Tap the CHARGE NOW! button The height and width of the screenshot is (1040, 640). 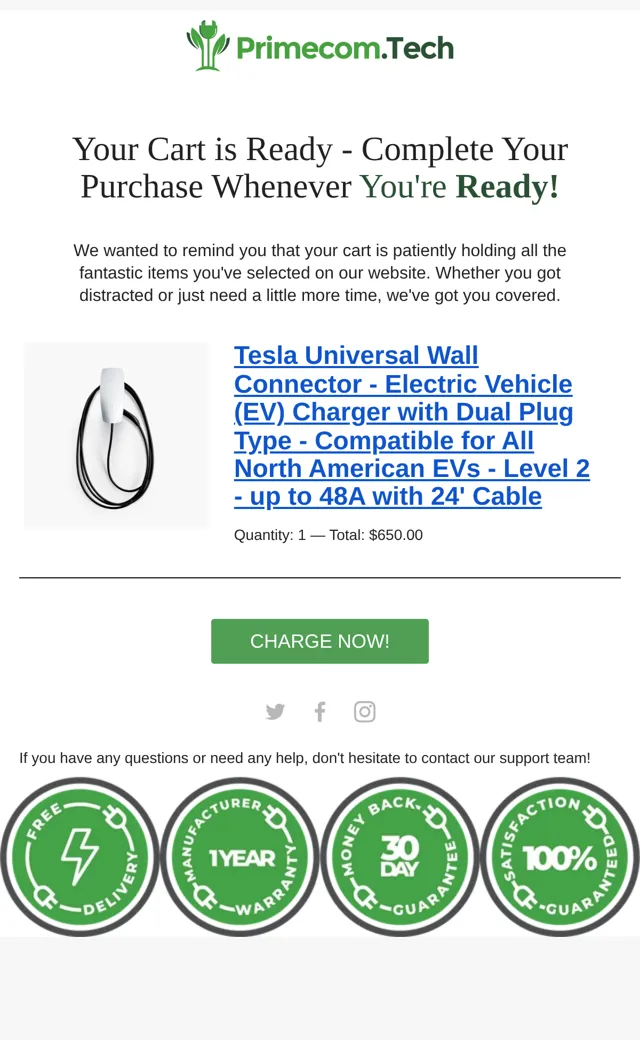(x=320, y=641)
